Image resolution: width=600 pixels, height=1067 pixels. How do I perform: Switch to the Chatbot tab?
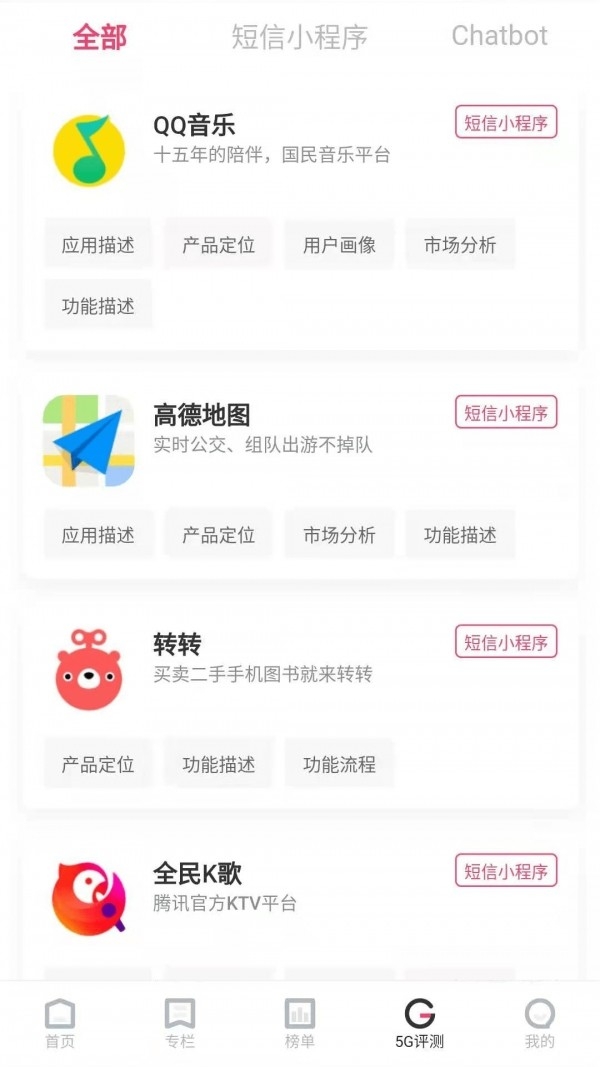tap(499, 35)
